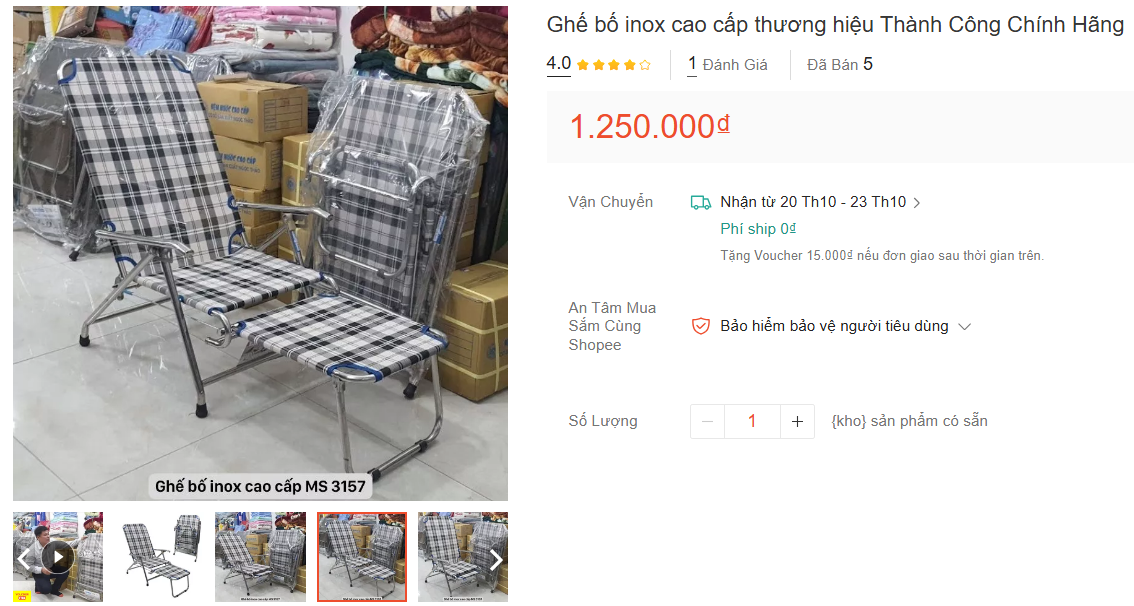Select the highlighted orange-bordered chair thumbnail
Image resolution: width=1134 pixels, height=606 pixels.
tap(362, 557)
